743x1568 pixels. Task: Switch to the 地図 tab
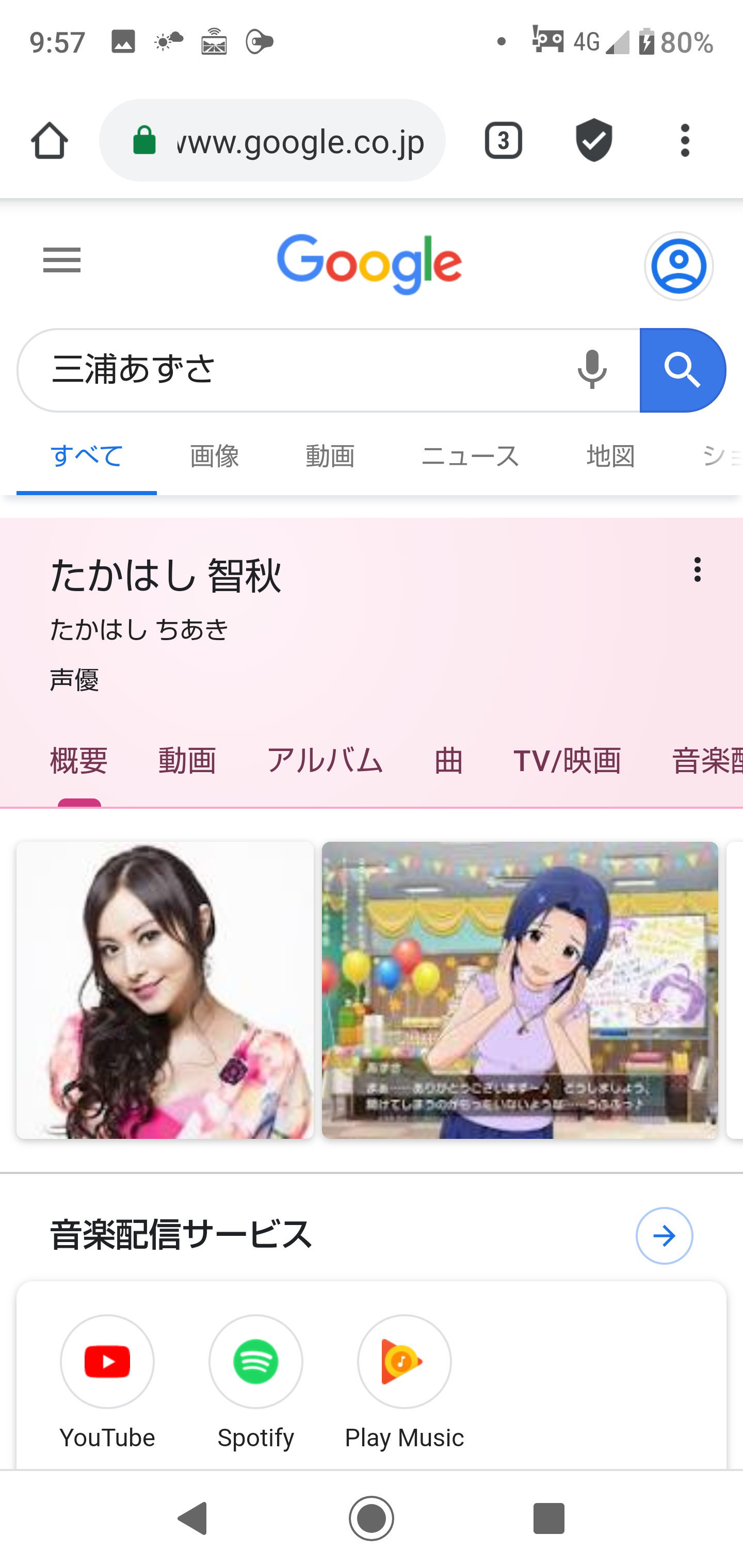611,456
